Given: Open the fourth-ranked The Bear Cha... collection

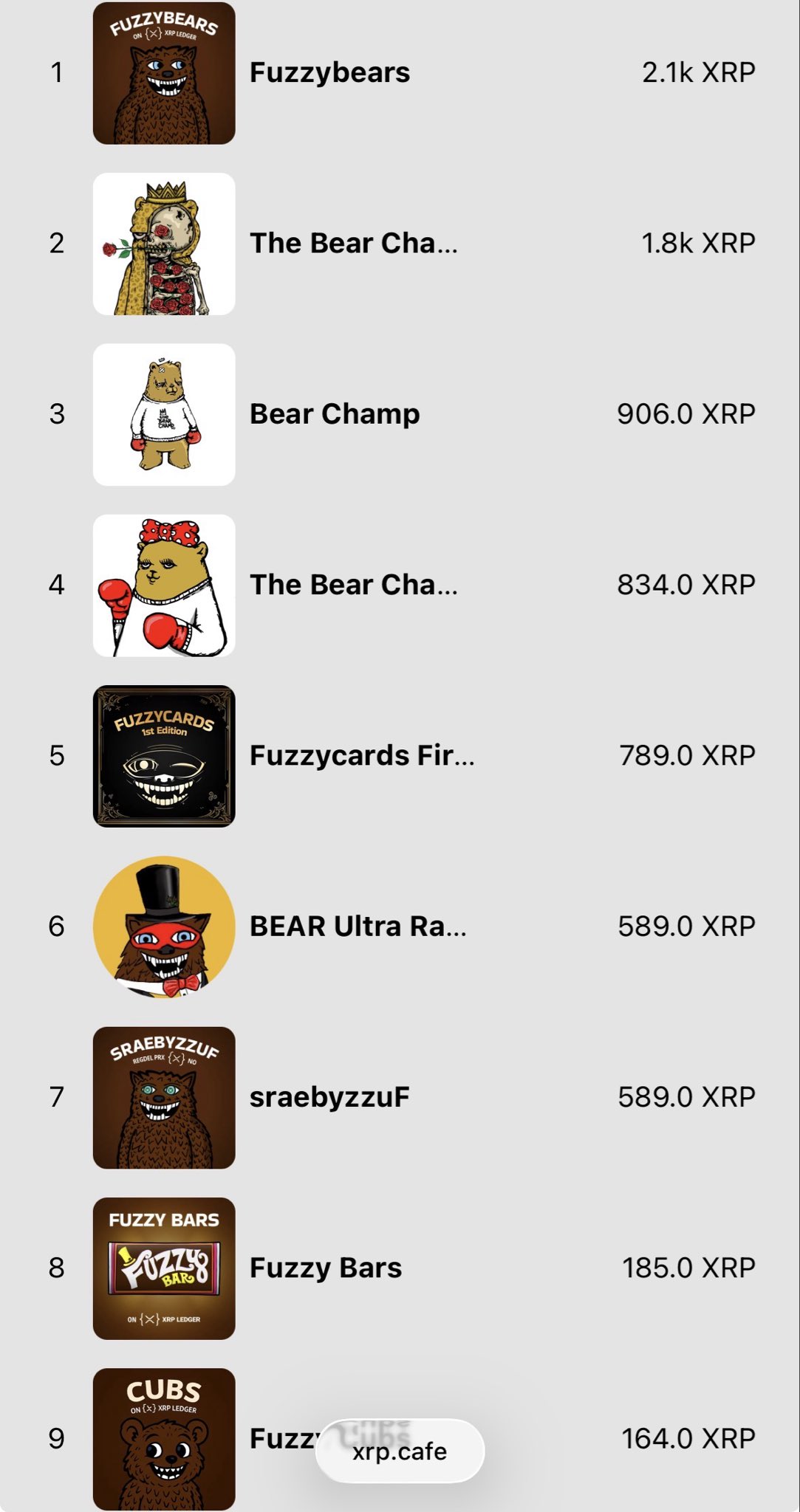Looking at the screenshot, I should coord(353,585).
